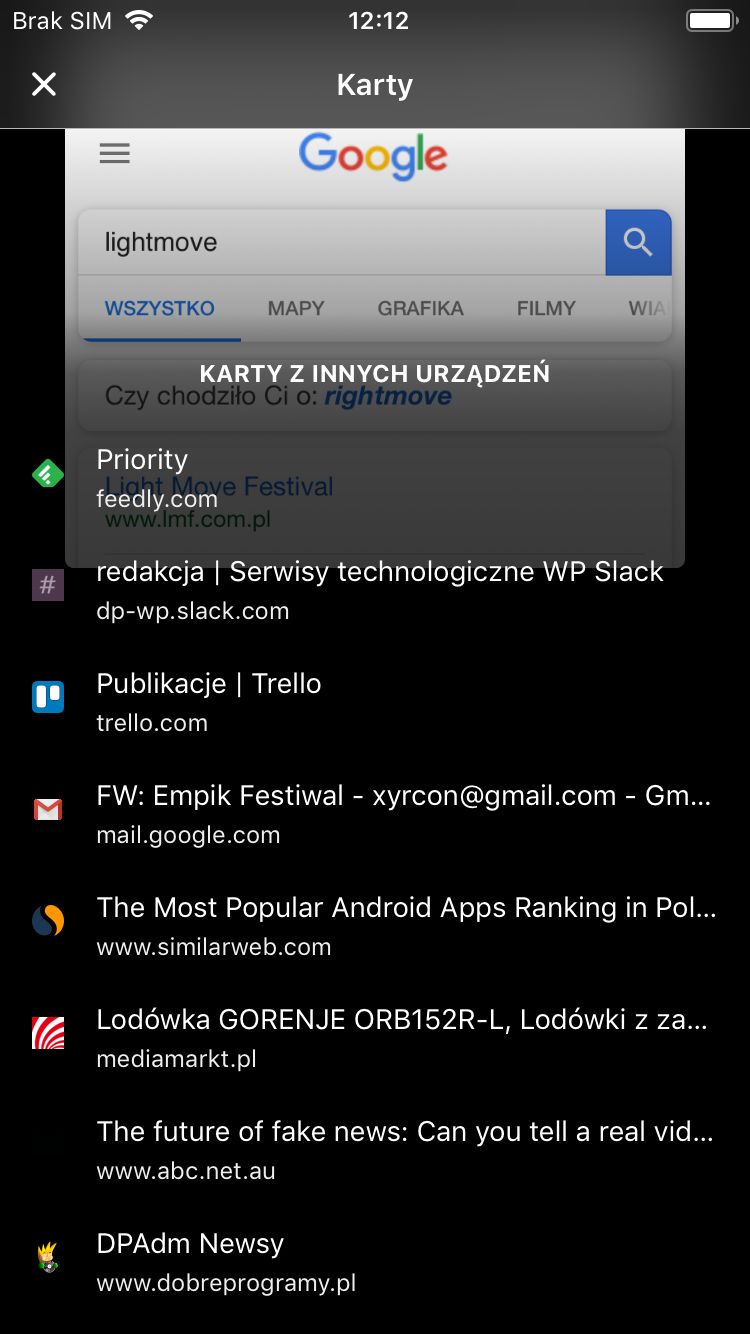Open The future of fake news tab

[375, 1148]
